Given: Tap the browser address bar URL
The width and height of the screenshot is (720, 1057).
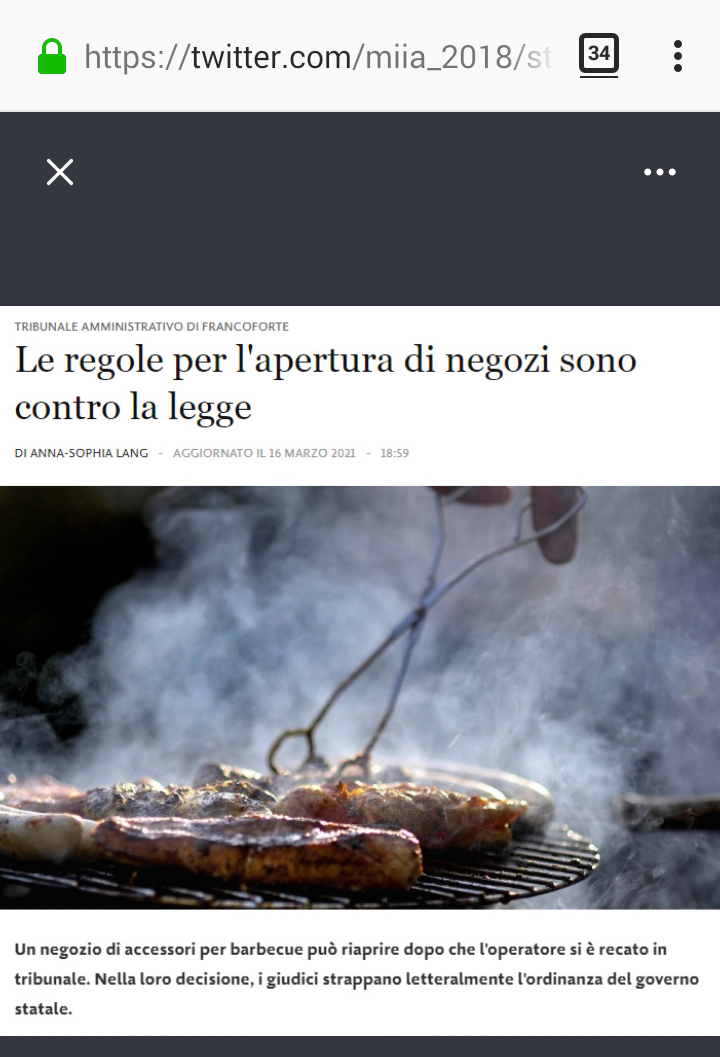Looking at the screenshot, I should 318,57.
